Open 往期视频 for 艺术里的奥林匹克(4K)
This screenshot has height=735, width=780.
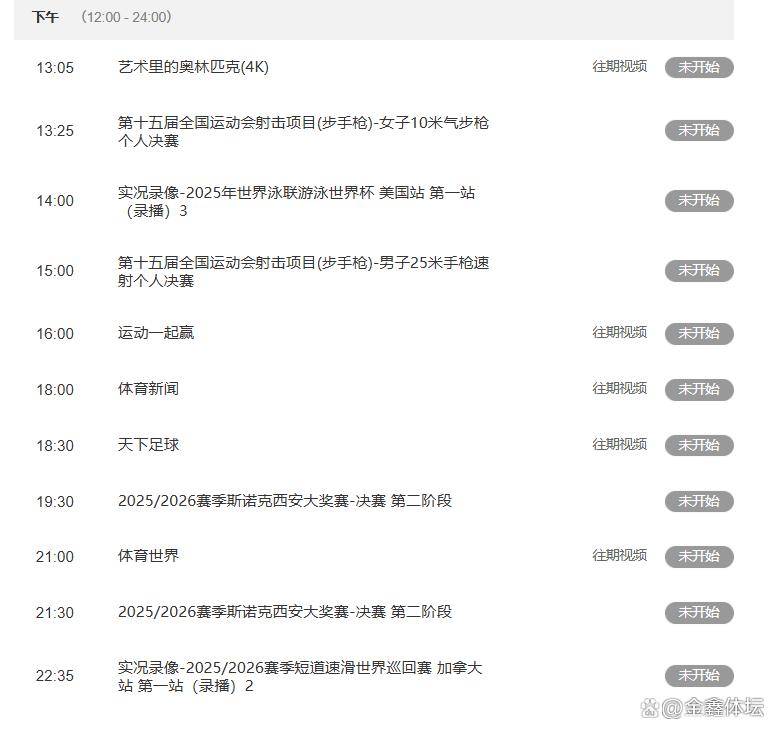click(619, 67)
